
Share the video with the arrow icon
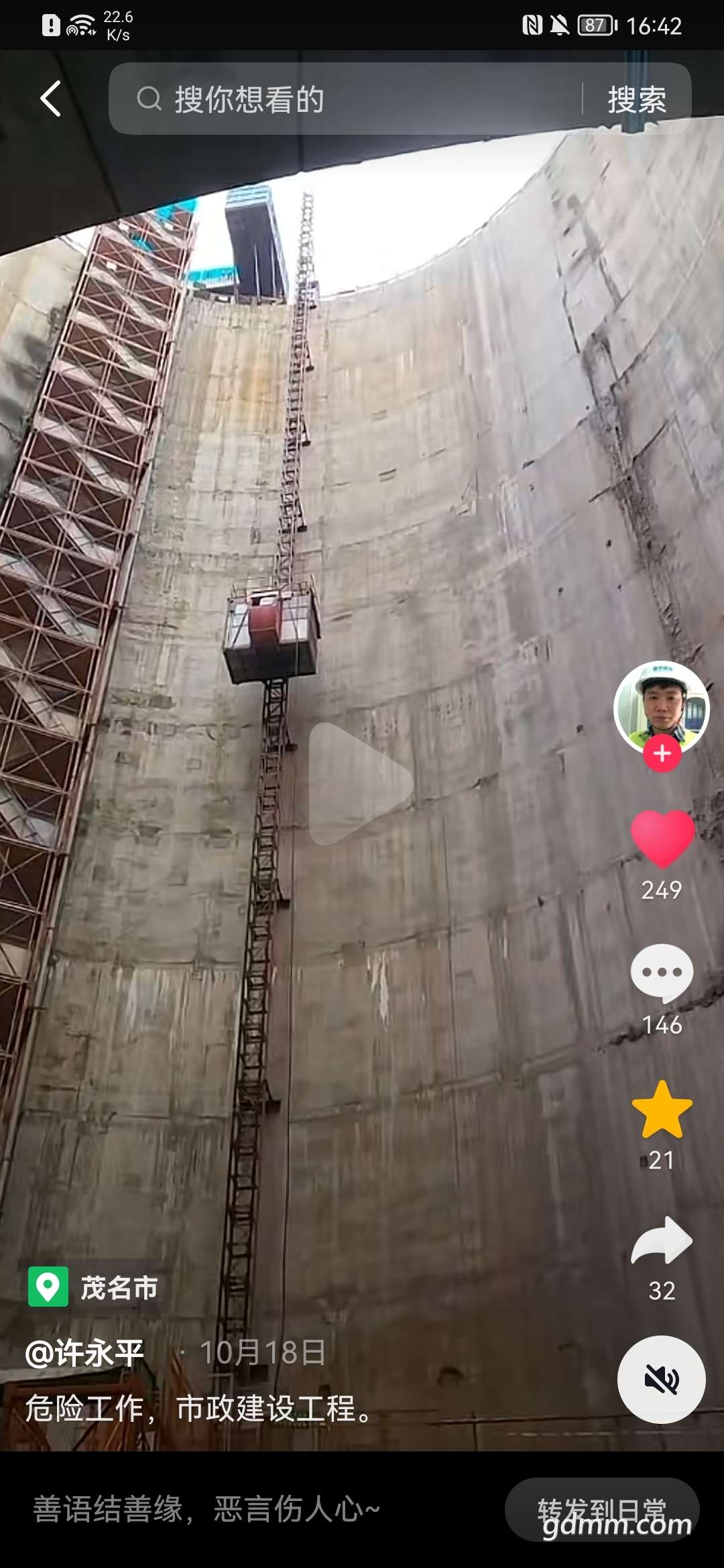coord(662,1241)
